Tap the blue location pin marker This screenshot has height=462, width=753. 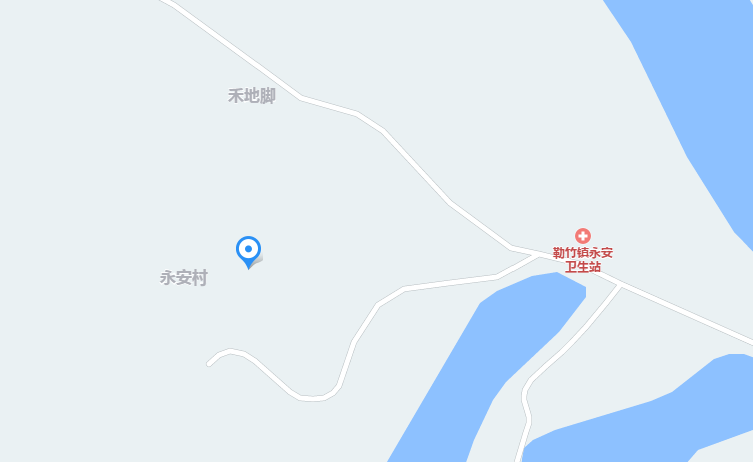point(248,250)
